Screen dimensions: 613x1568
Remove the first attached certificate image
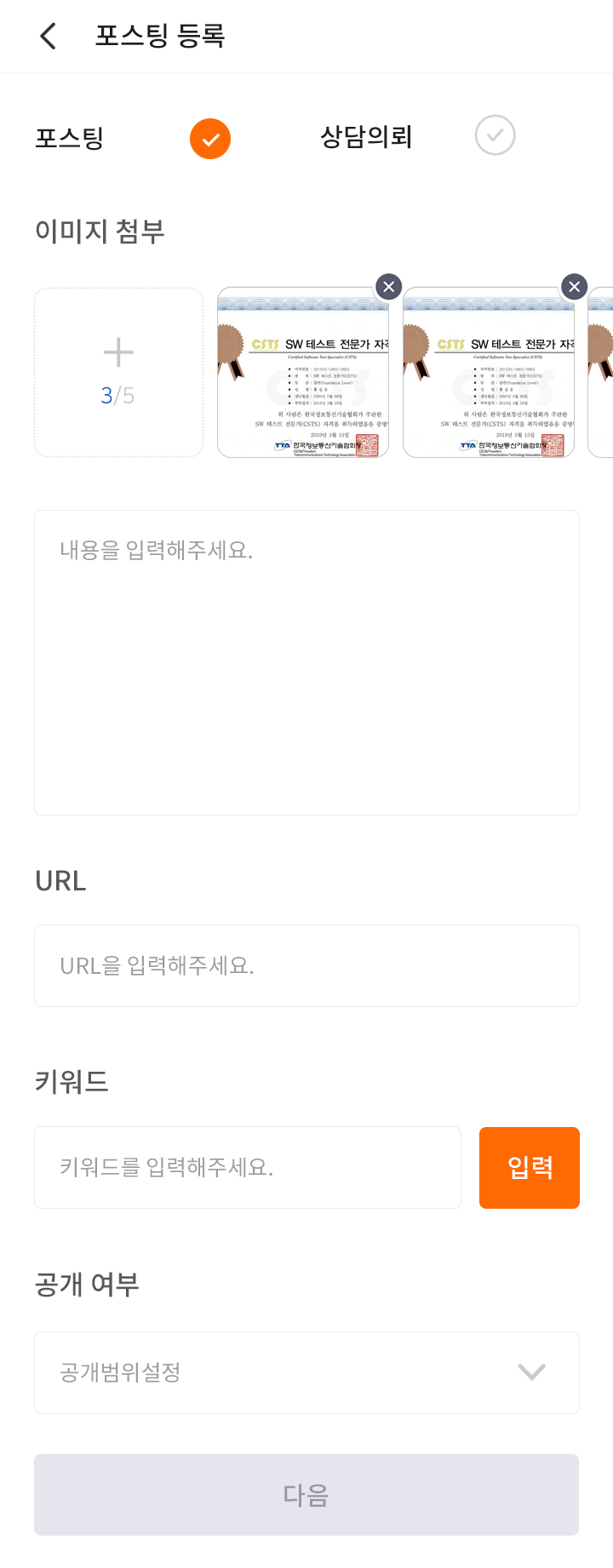[x=388, y=287]
